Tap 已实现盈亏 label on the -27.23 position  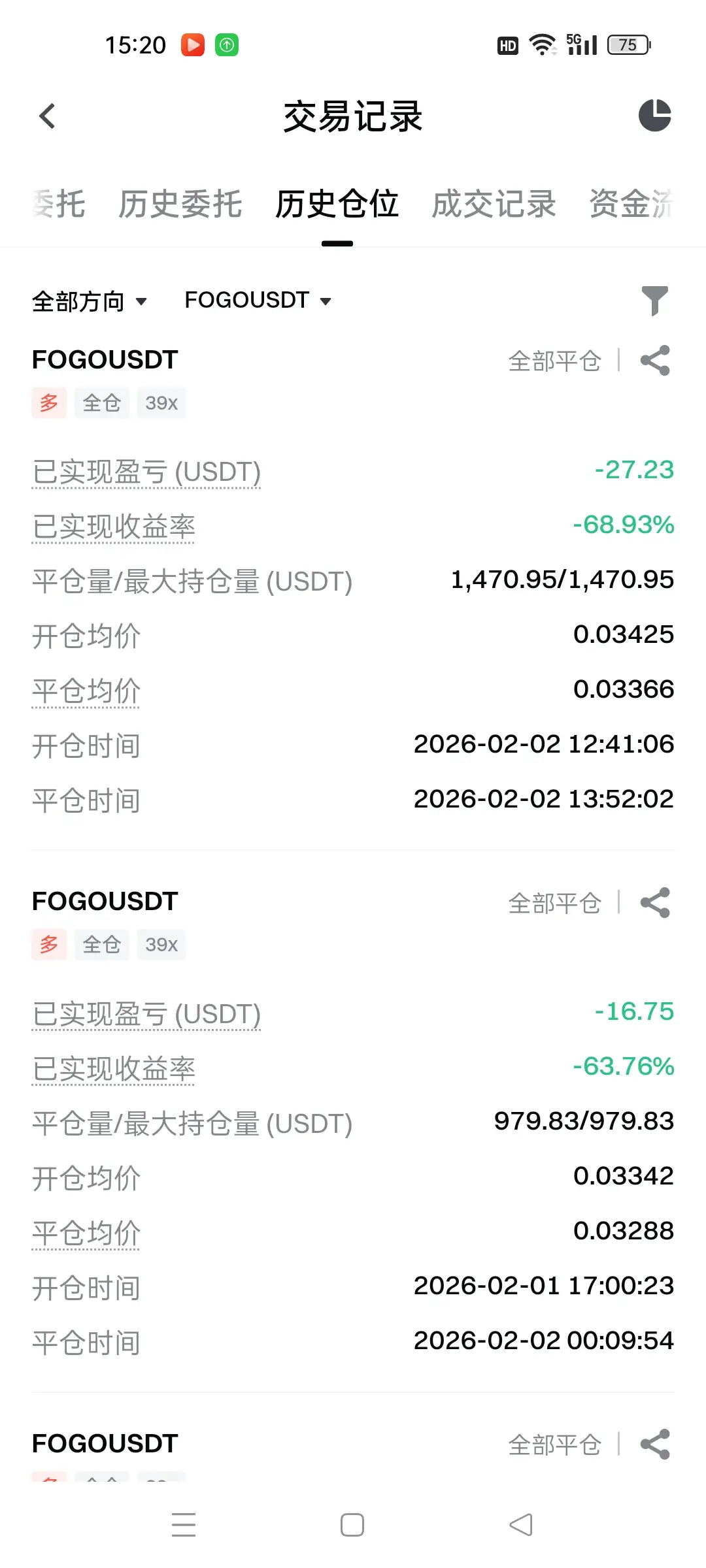coord(146,472)
